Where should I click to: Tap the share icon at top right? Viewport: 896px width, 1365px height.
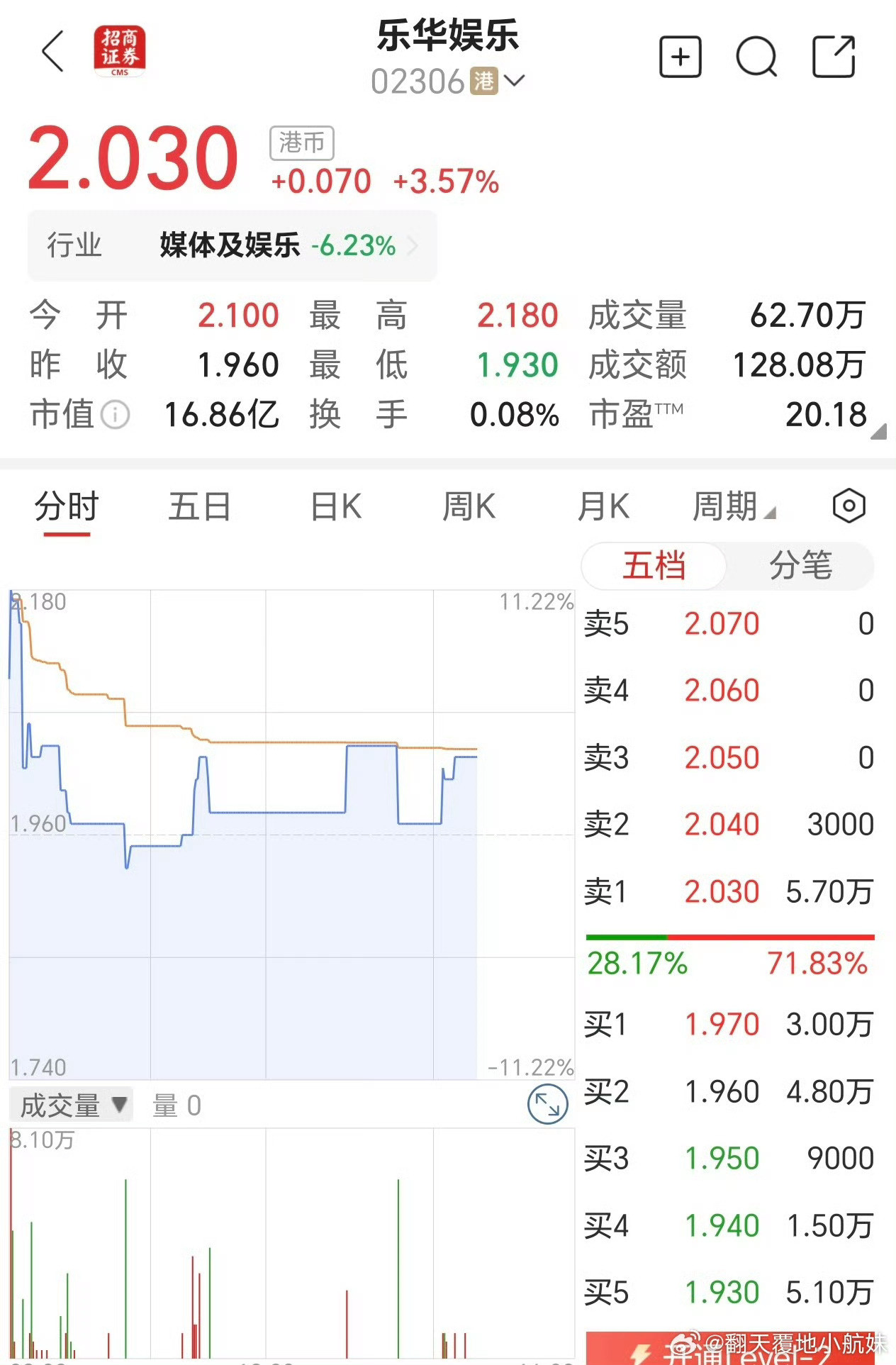(834, 55)
